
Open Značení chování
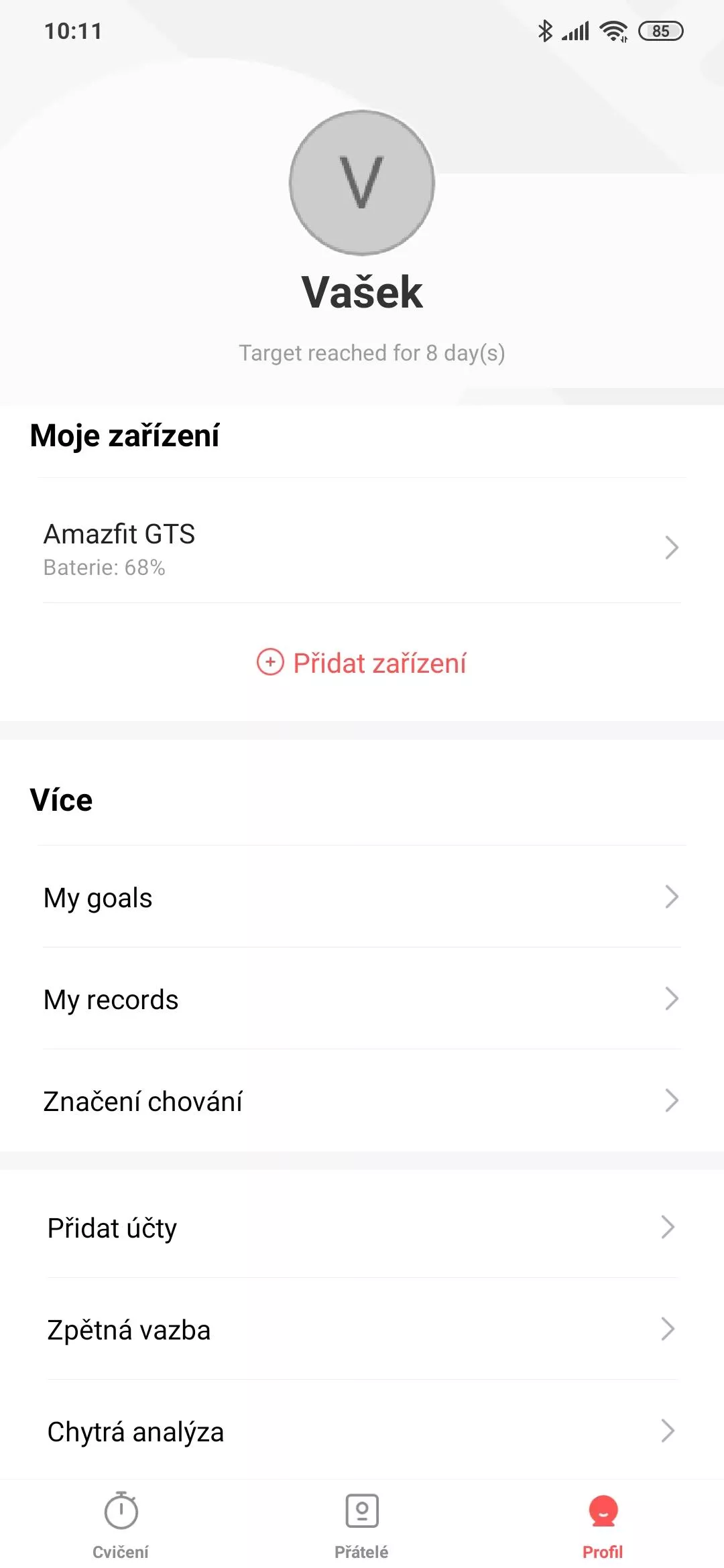(x=362, y=1100)
